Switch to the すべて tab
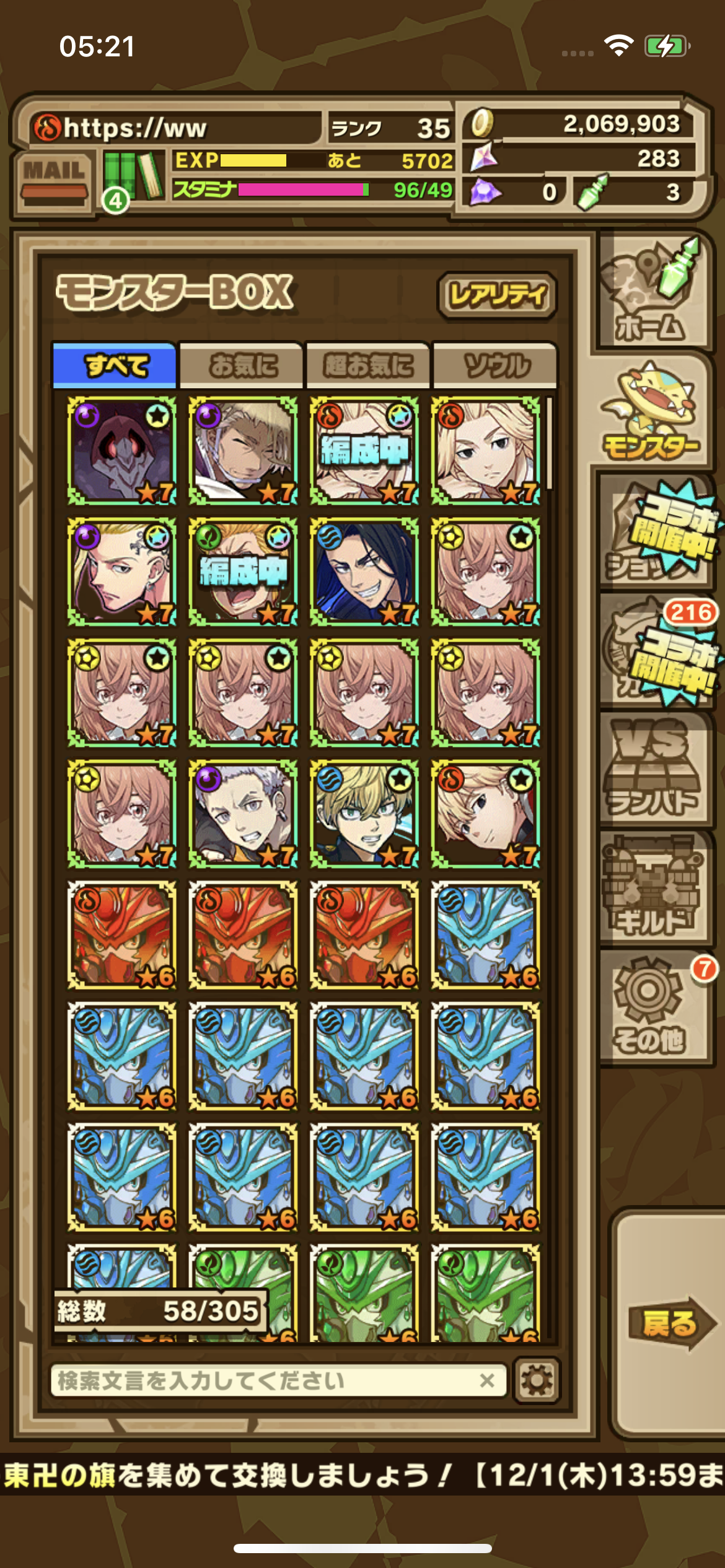Viewport: 725px width, 1568px height. coord(115,366)
